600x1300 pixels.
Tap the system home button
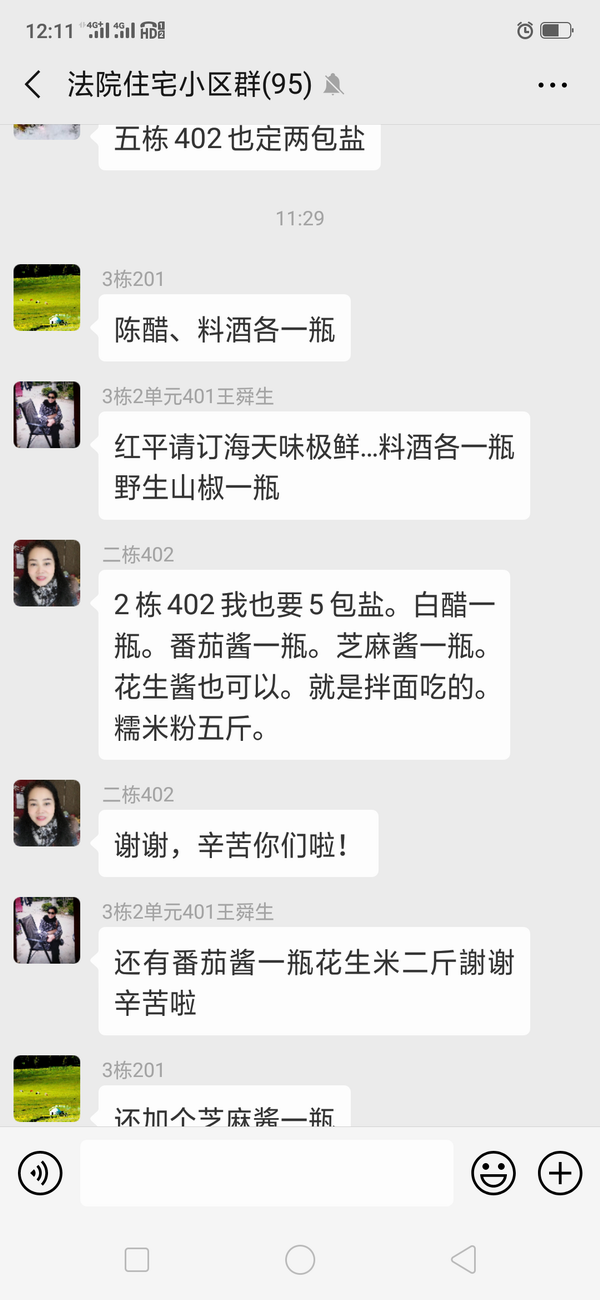pos(300,1259)
